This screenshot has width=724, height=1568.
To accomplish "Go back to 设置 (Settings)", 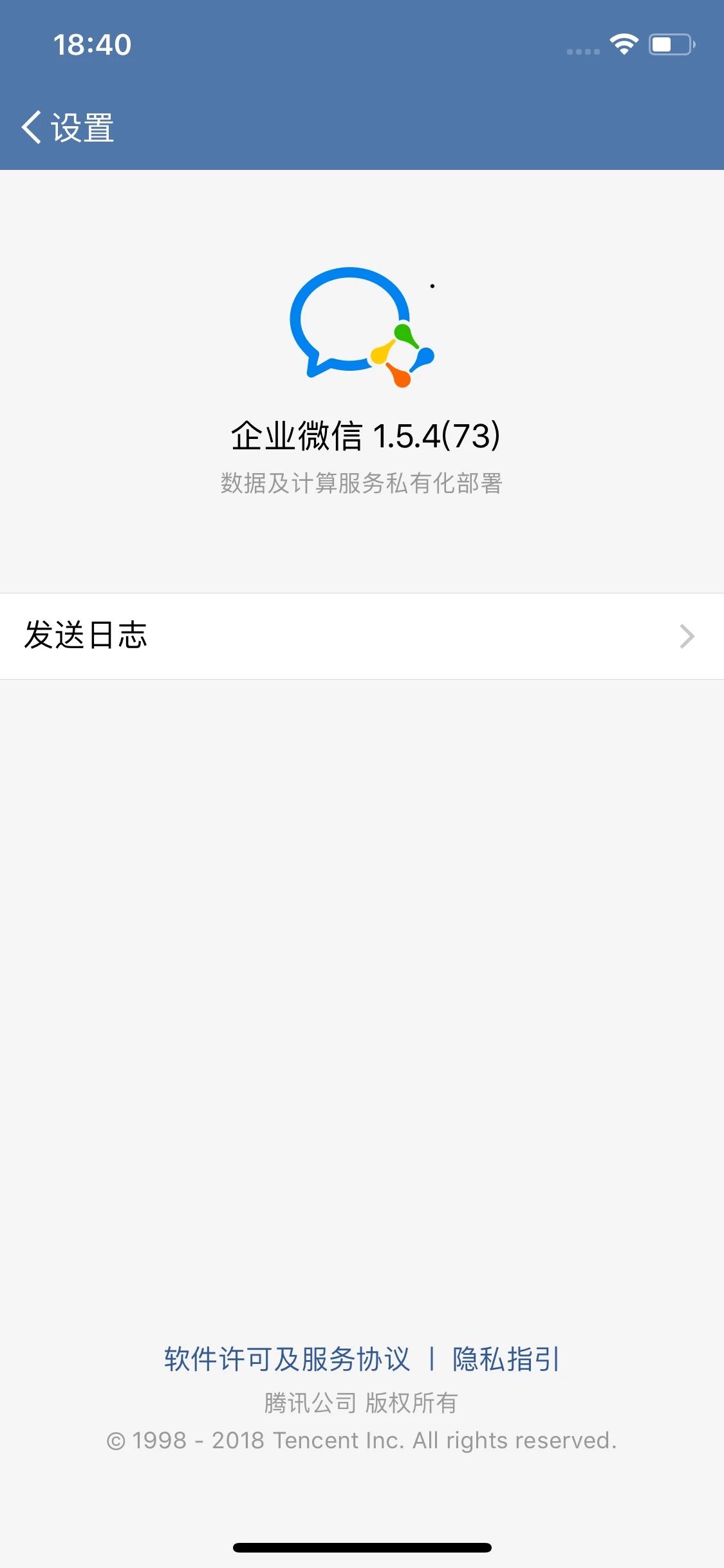I will [x=68, y=127].
